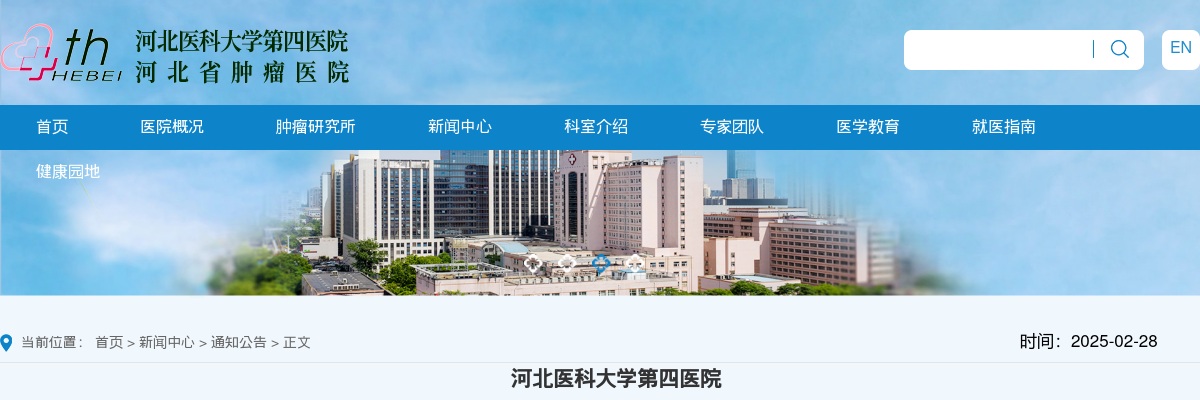Image resolution: width=1200 pixels, height=400 pixels.
Task: Open 专家团队 section
Action: pyautogui.click(x=732, y=127)
